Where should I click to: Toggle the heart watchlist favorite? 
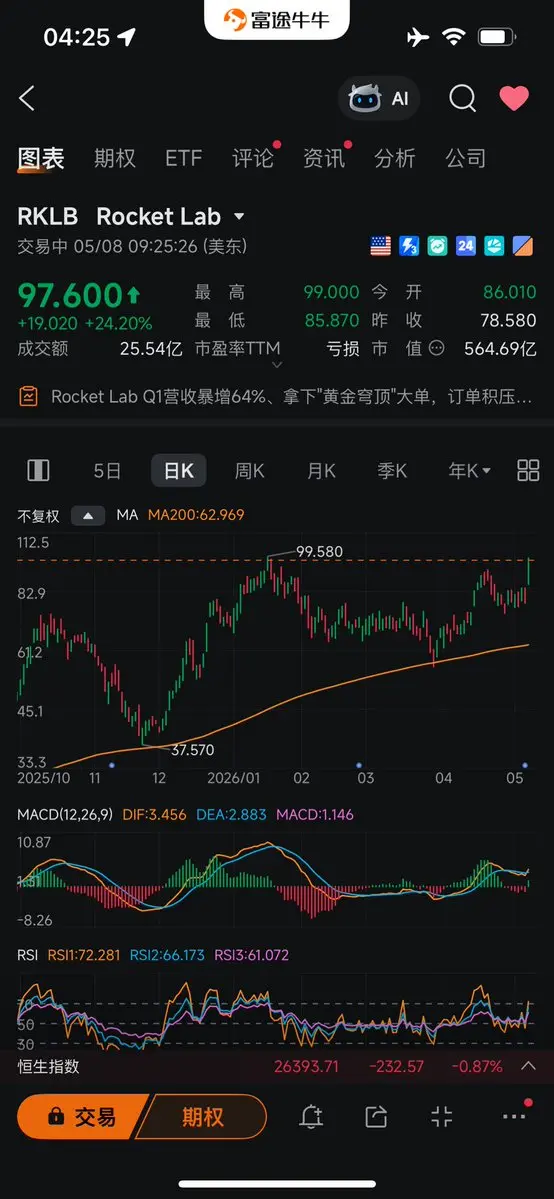point(513,99)
